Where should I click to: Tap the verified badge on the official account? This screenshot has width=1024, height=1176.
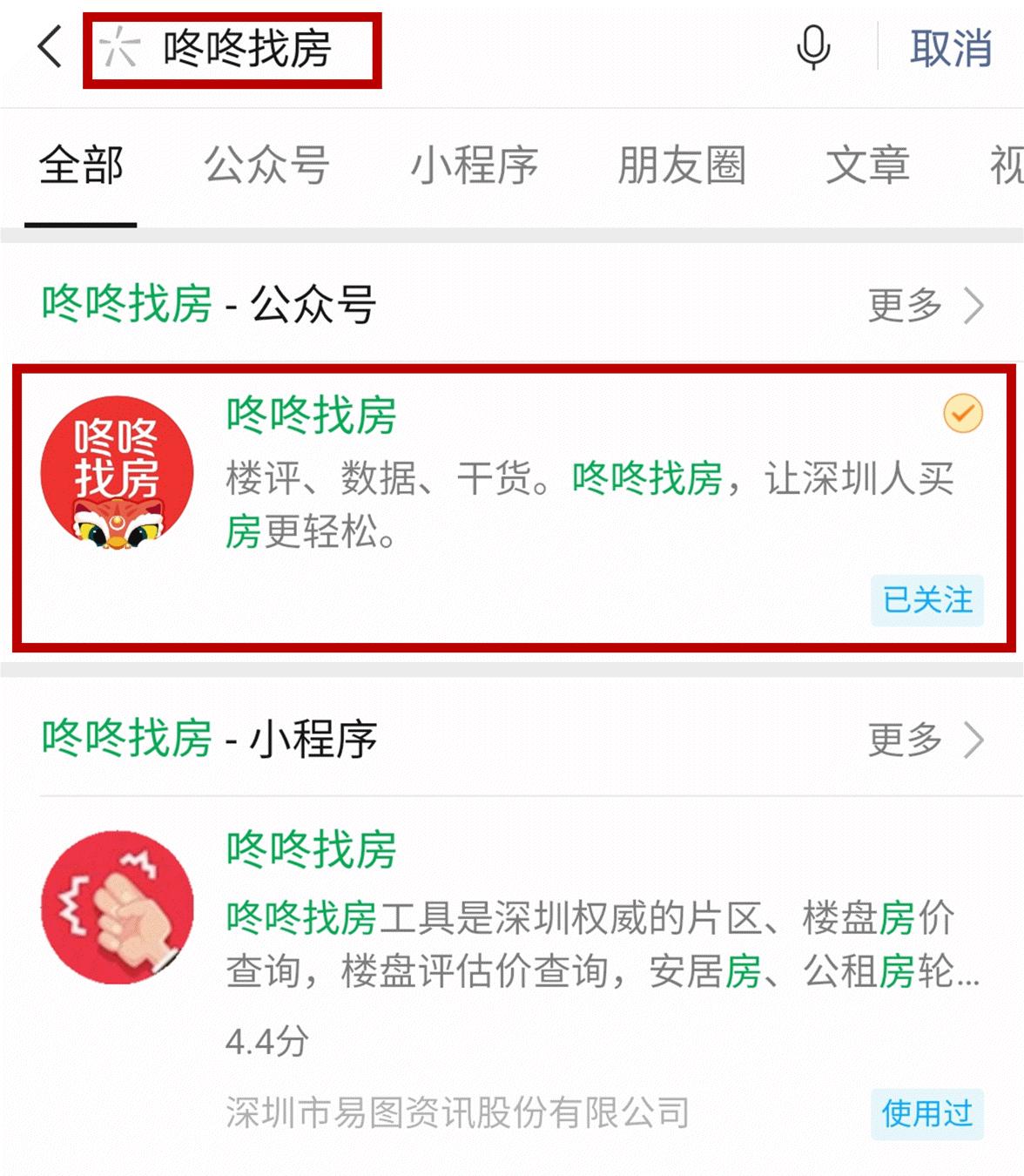coord(961,411)
